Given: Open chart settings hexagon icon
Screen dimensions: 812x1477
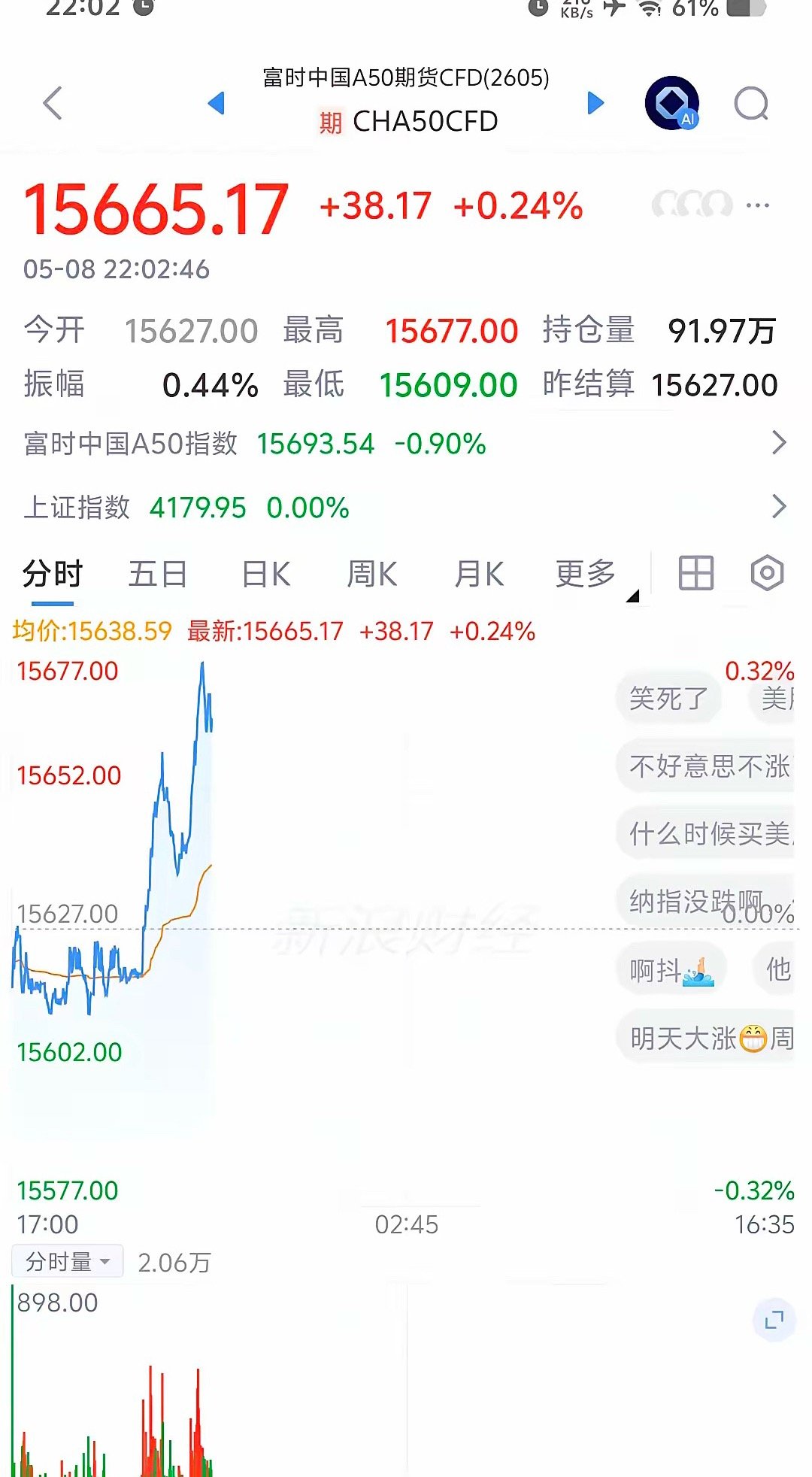Looking at the screenshot, I should [x=767, y=573].
